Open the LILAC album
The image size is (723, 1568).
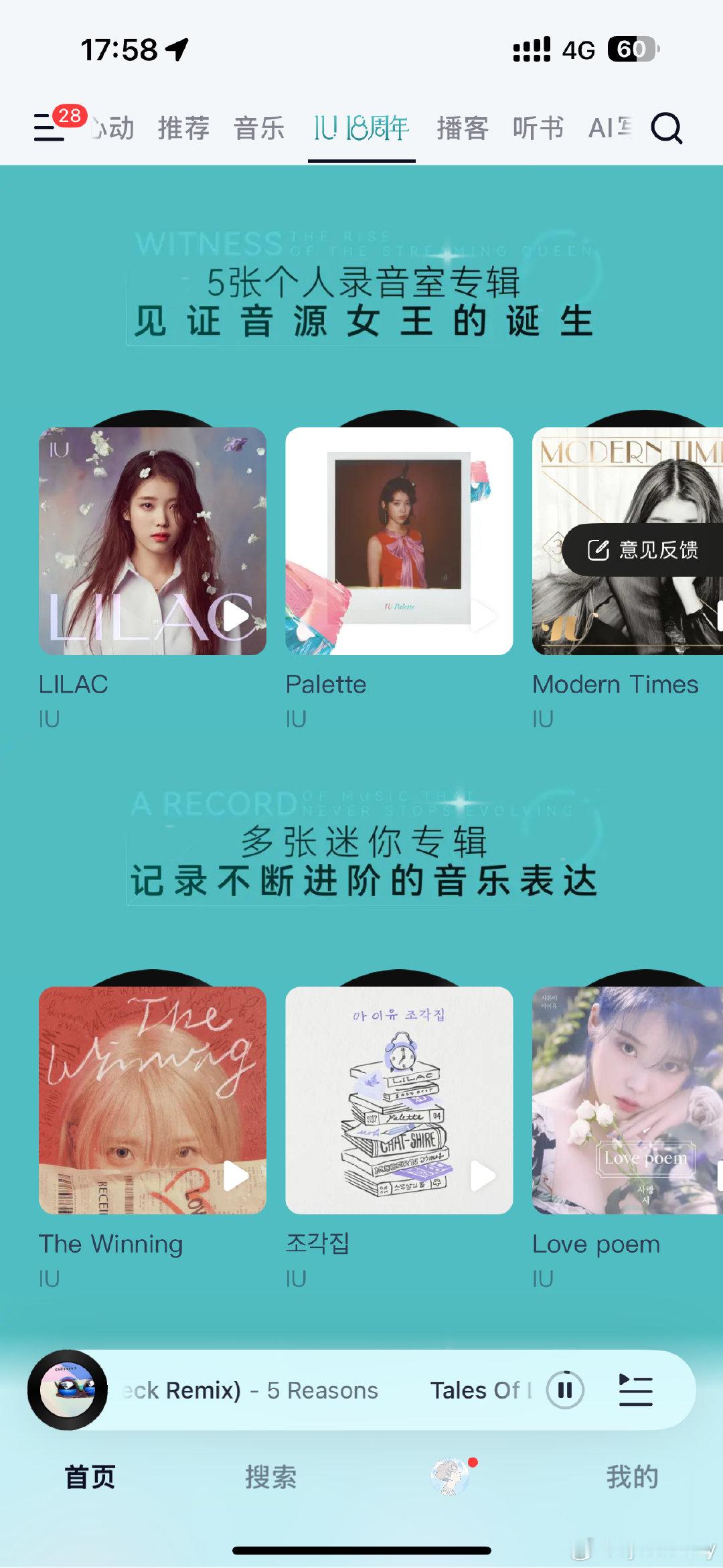pyautogui.click(x=153, y=541)
